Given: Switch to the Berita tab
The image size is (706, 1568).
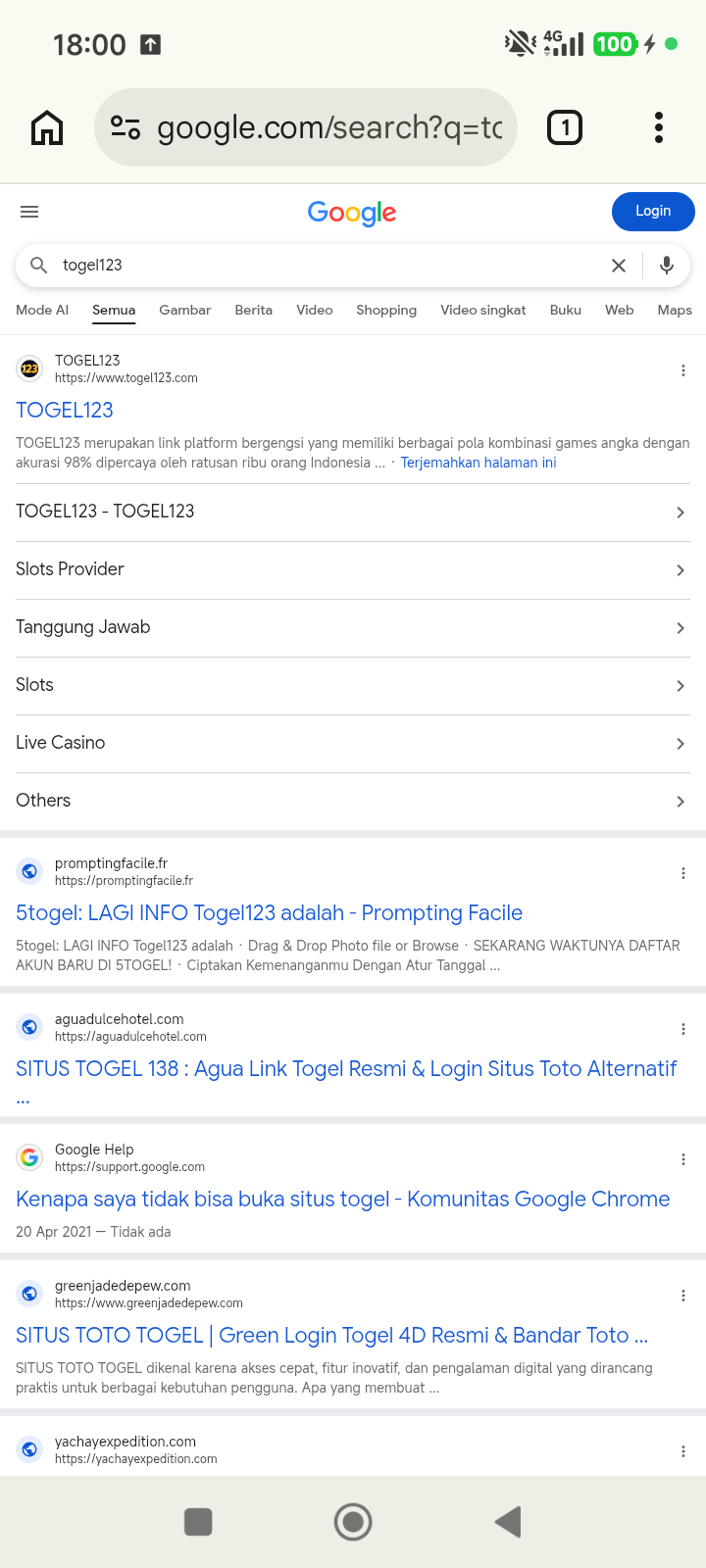Looking at the screenshot, I should [x=254, y=310].
